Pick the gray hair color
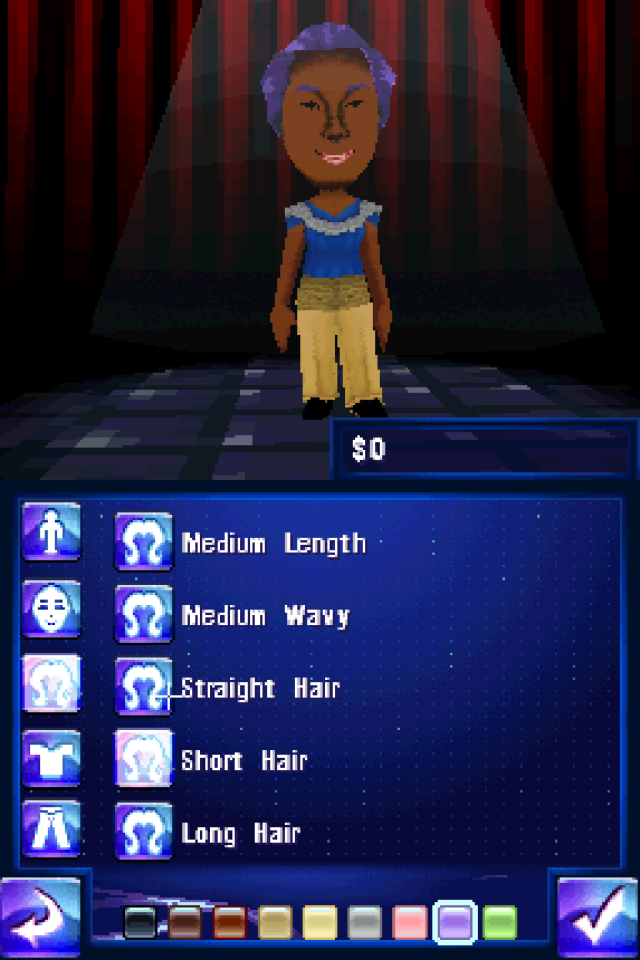 pyautogui.click(x=365, y=922)
